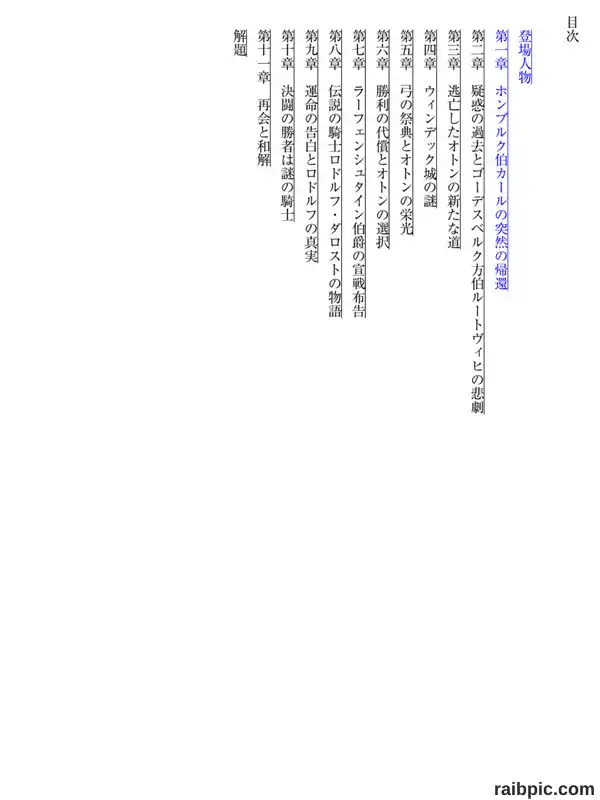
Task: Open 第二章 疑惑の過去とゴーデスベルク方伯
Action: tap(478, 222)
